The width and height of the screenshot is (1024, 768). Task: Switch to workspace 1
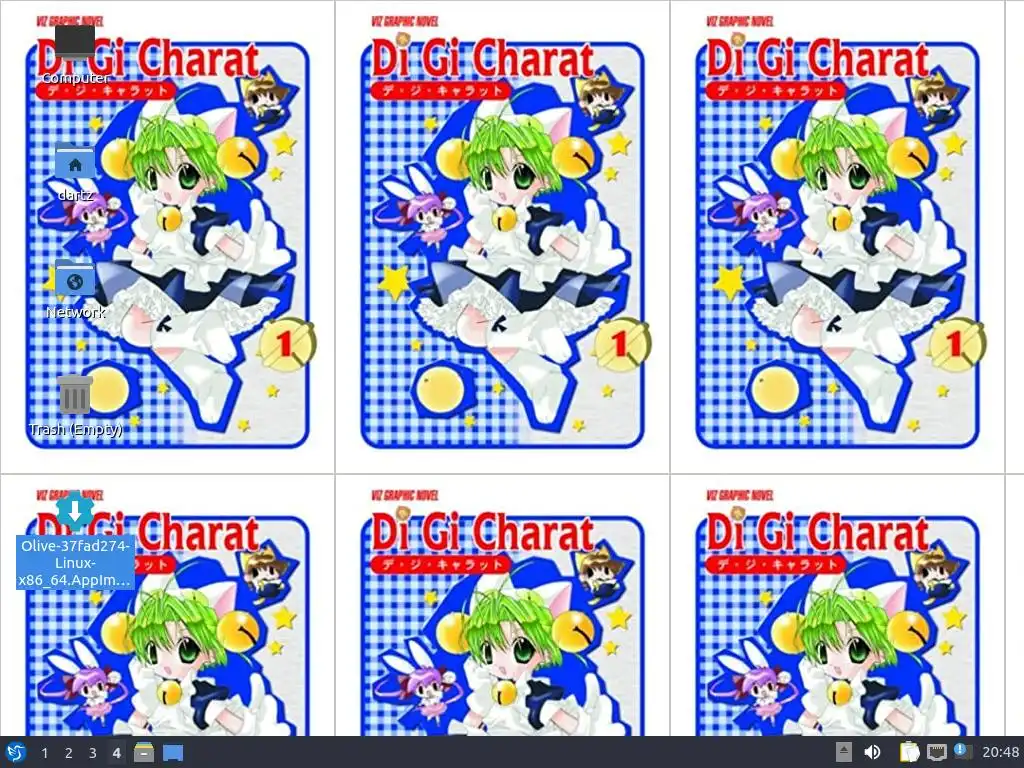(44, 753)
